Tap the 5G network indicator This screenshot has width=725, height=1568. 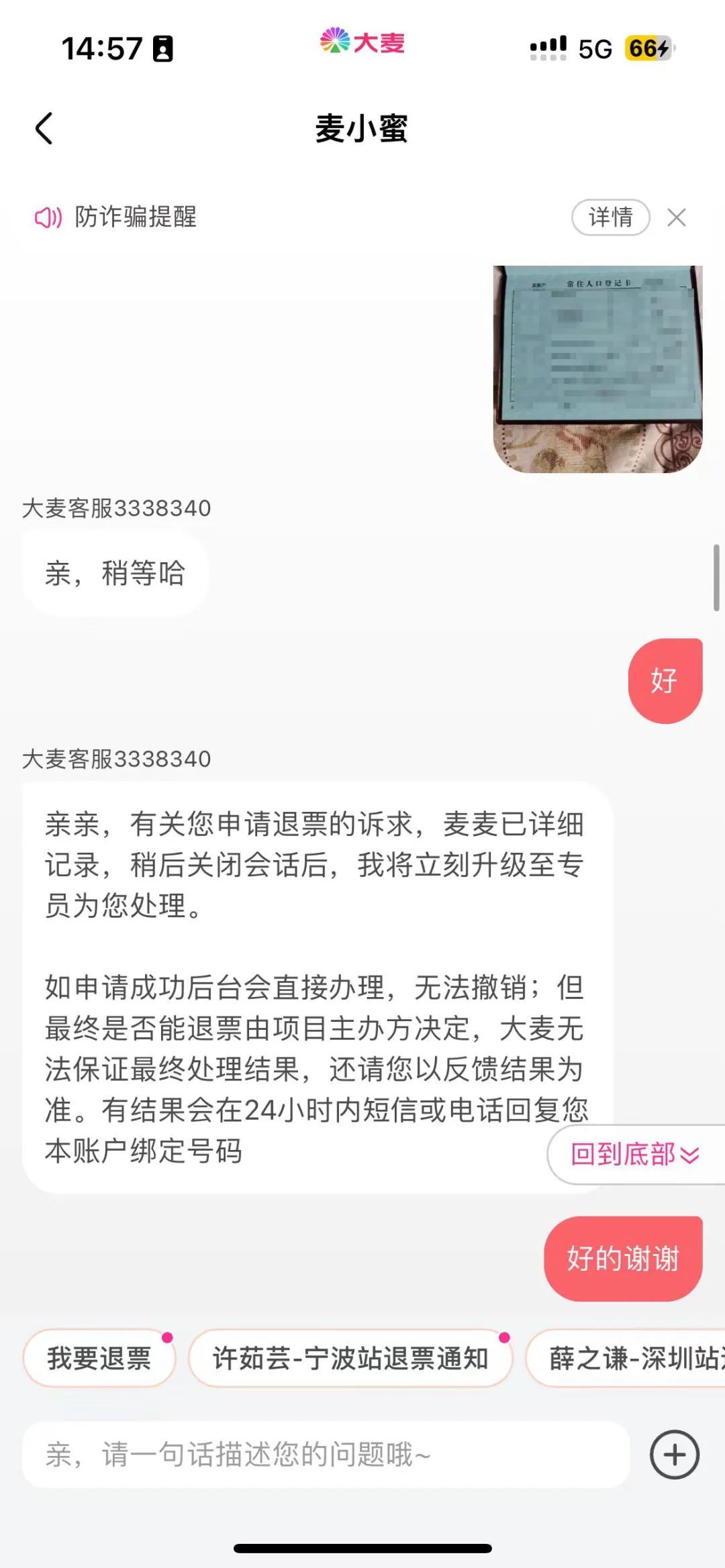pyautogui.click(x=596, y=49)
